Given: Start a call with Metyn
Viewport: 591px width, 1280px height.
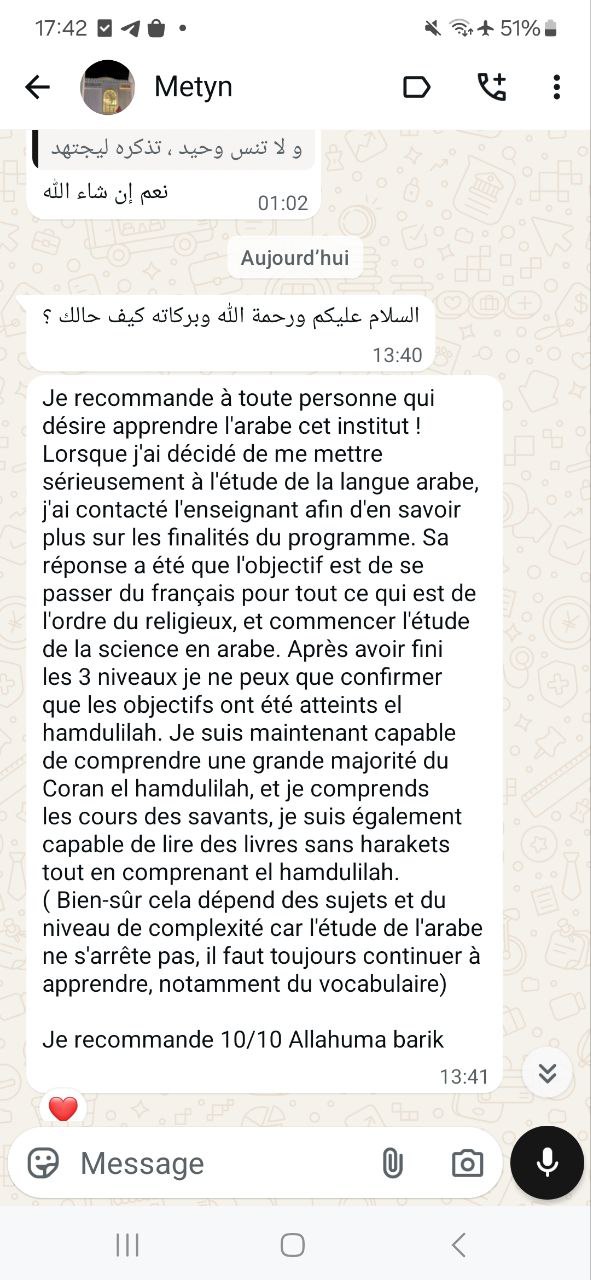Looking at the screenshot, I should [x=491, y=87].
